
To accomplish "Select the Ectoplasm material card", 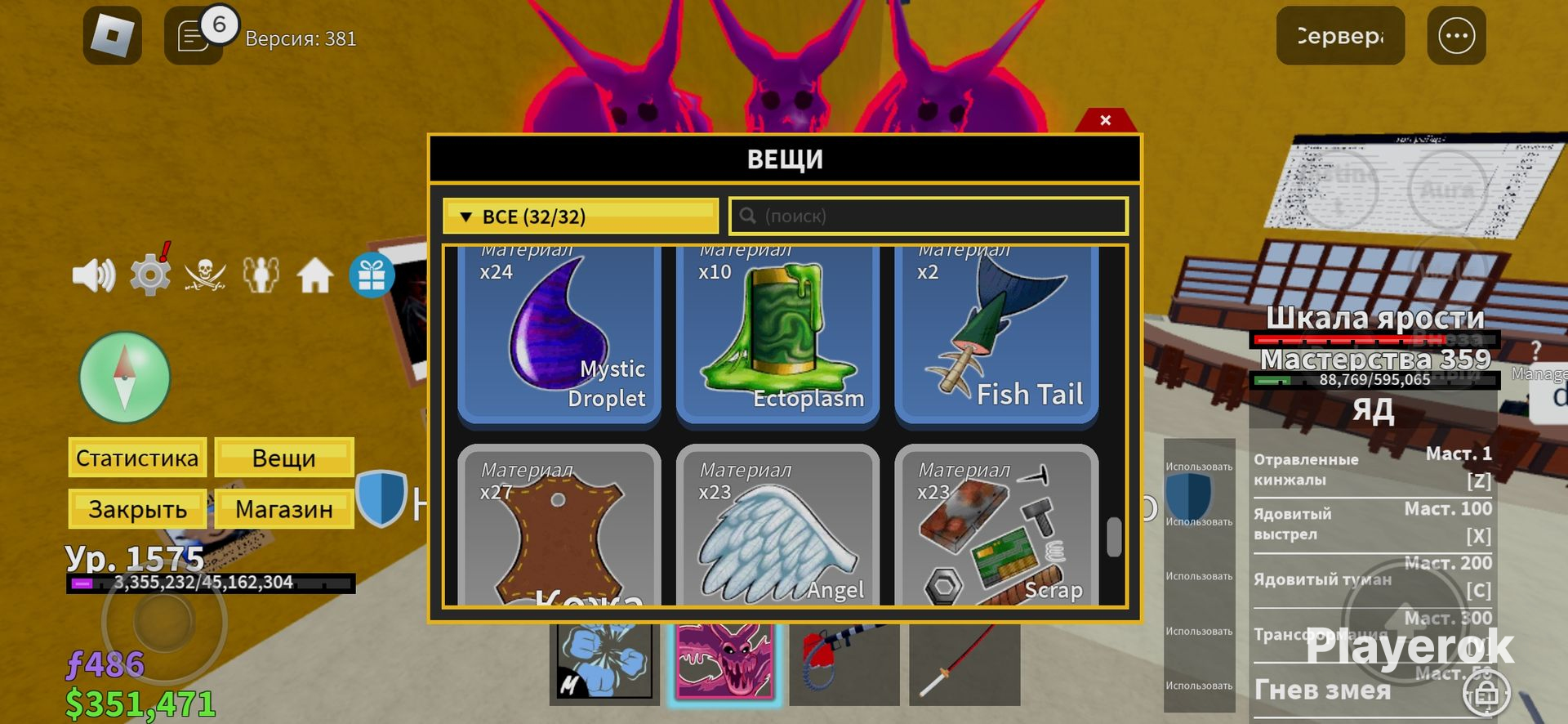I will pyautogui.click(x=777, y=335).
